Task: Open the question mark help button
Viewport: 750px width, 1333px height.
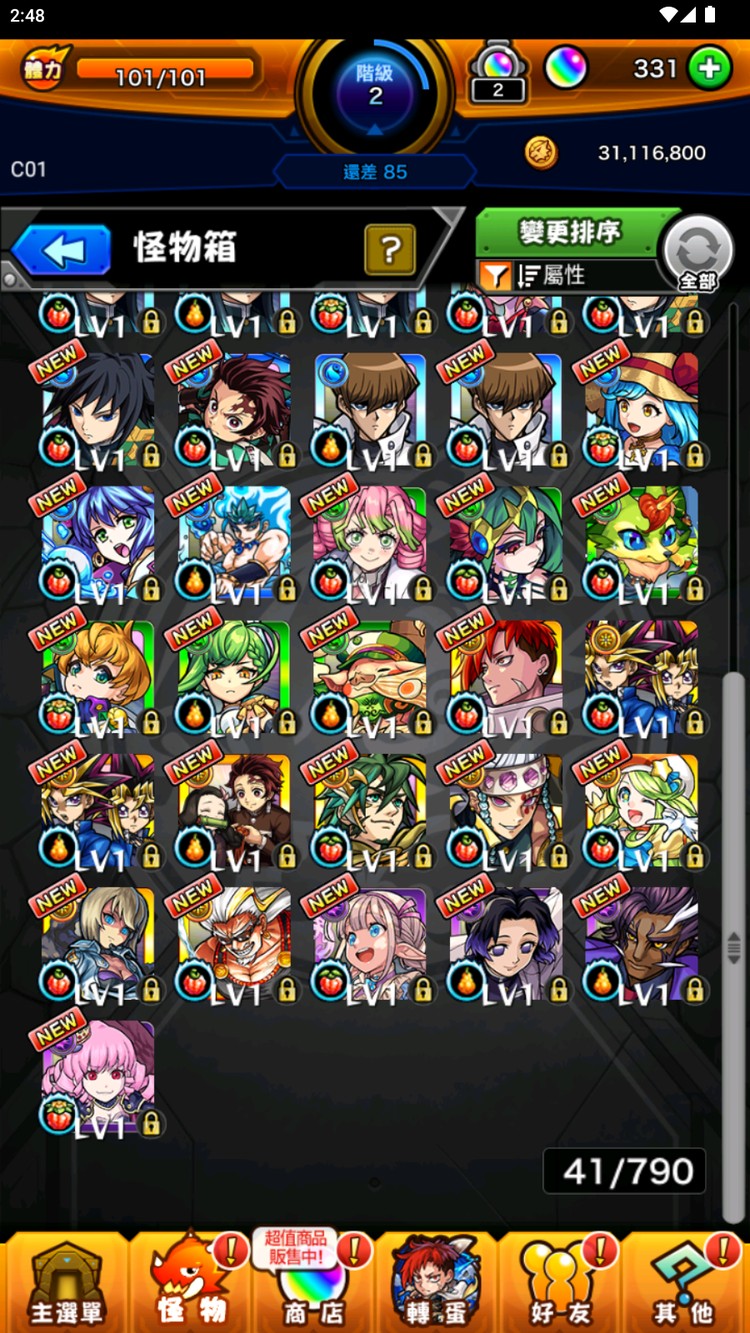Action: pyautogui.click(x=390, y=250)
